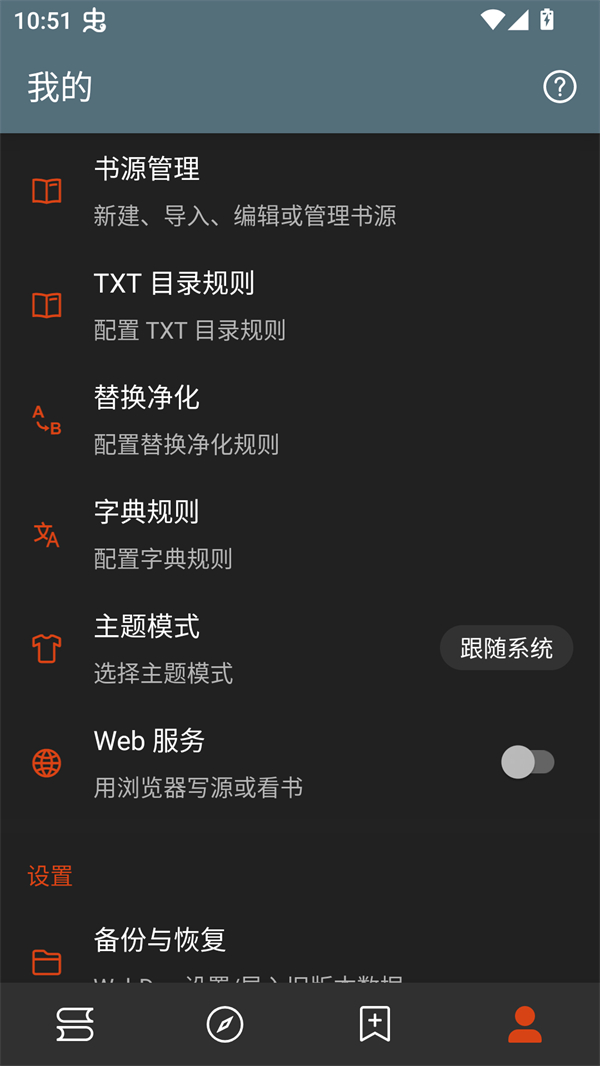Open the help question mark icon
The height and width of the screenshot is (1066, 600).
559,87
